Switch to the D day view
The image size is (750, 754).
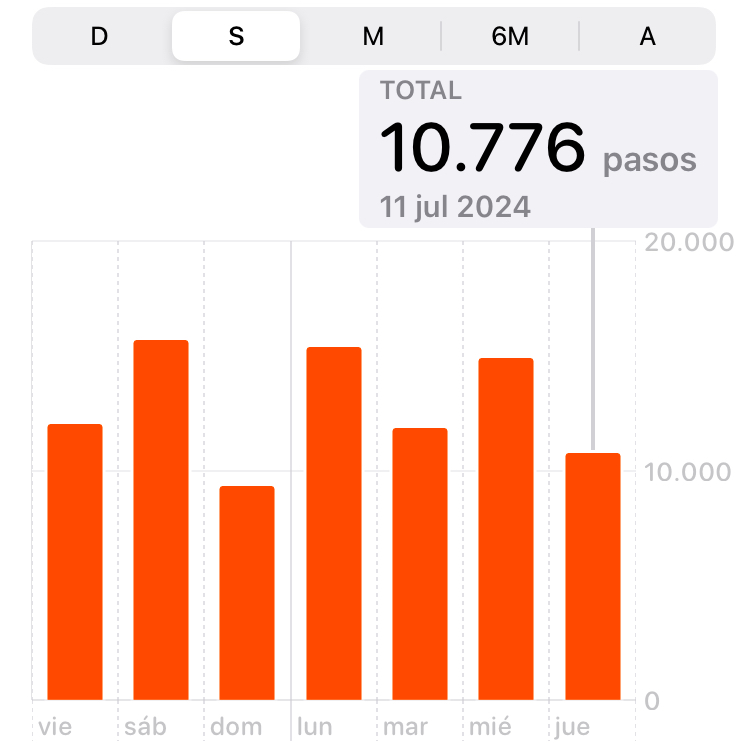click(99, 37)
